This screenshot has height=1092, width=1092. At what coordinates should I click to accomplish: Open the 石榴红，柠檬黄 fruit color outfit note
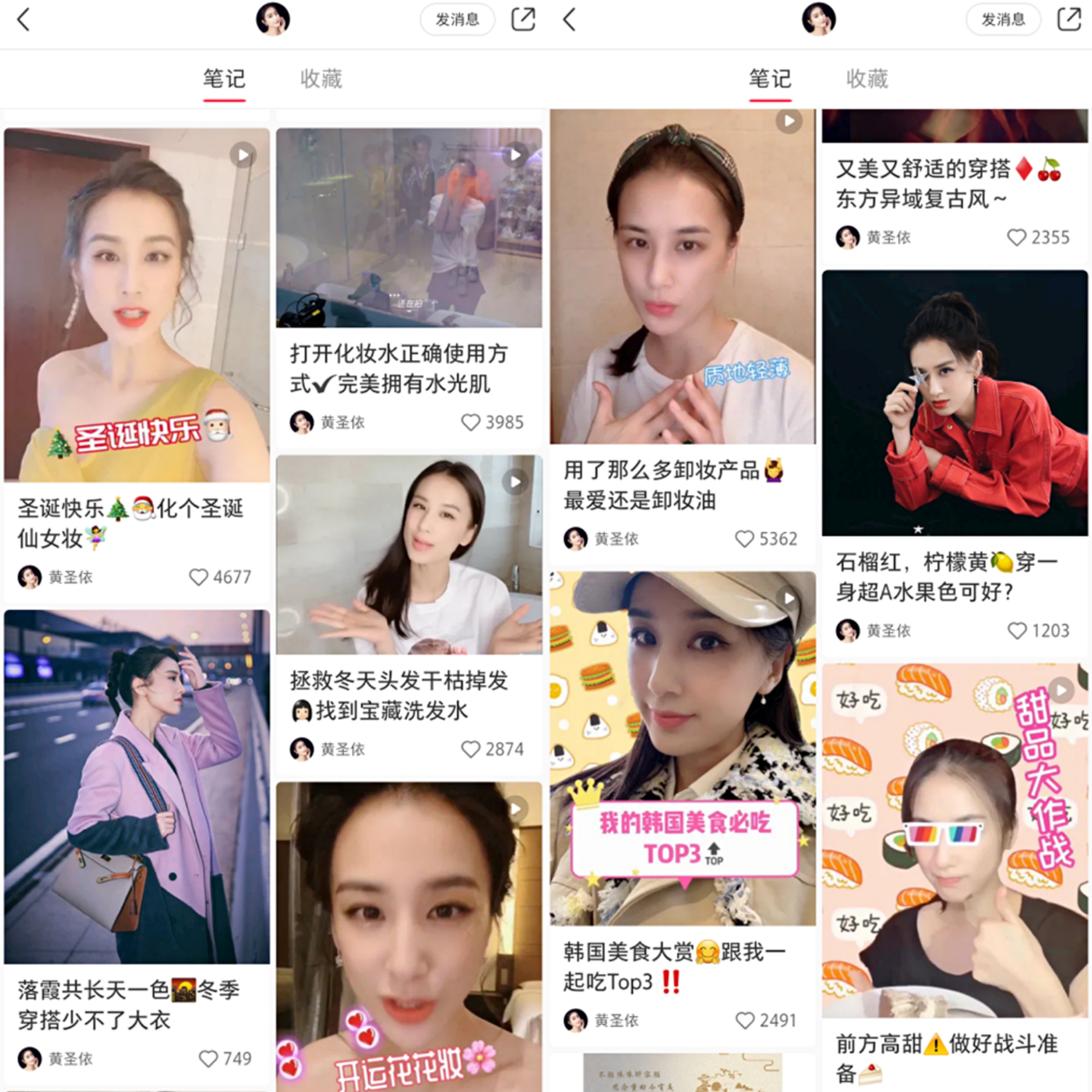(x=955, y=403)
